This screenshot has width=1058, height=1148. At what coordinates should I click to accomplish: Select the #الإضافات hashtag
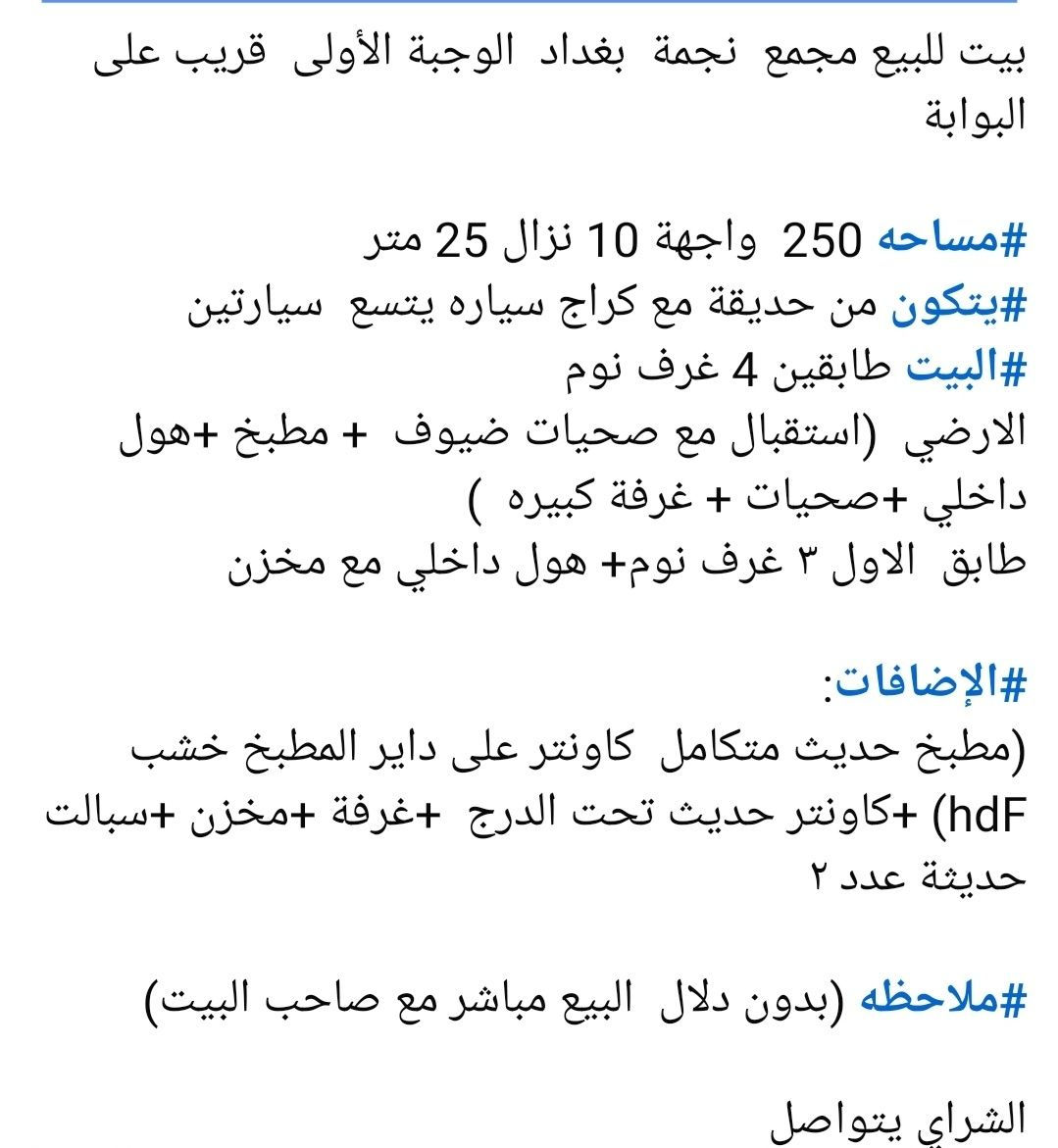click(925, 683)
